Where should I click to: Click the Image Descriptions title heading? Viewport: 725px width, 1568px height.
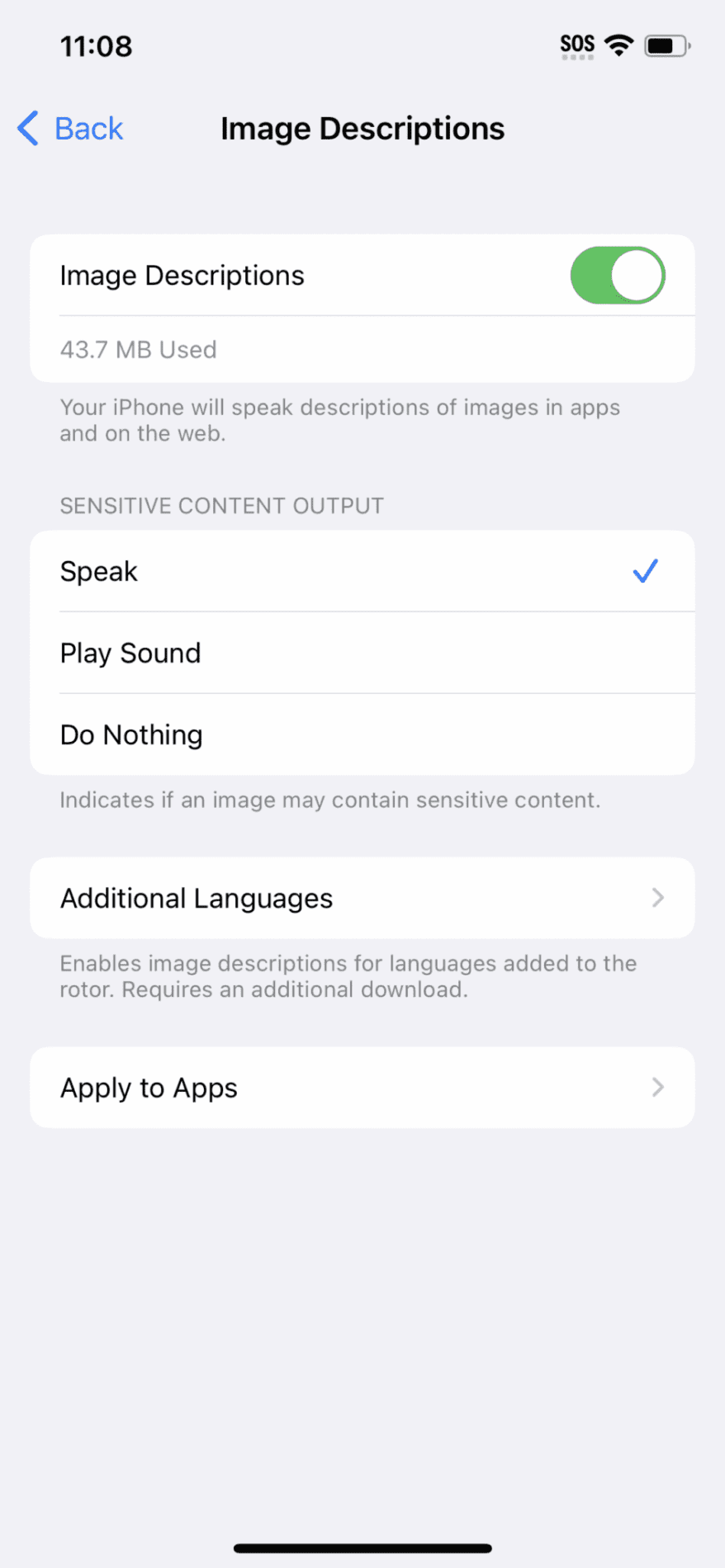tap(362, 129)
